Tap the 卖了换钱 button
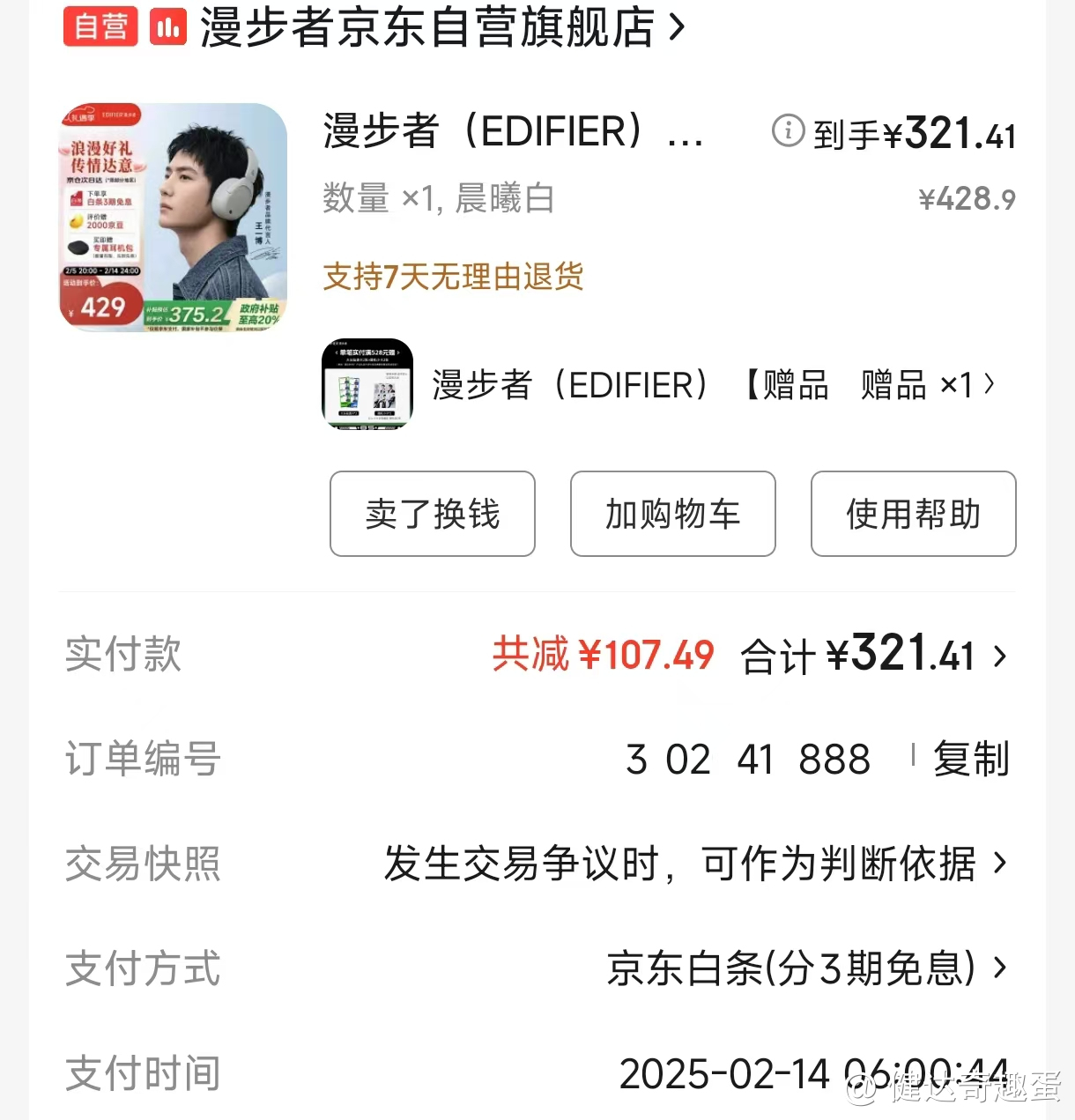1075x1120 pixels. tap(432, 514)
